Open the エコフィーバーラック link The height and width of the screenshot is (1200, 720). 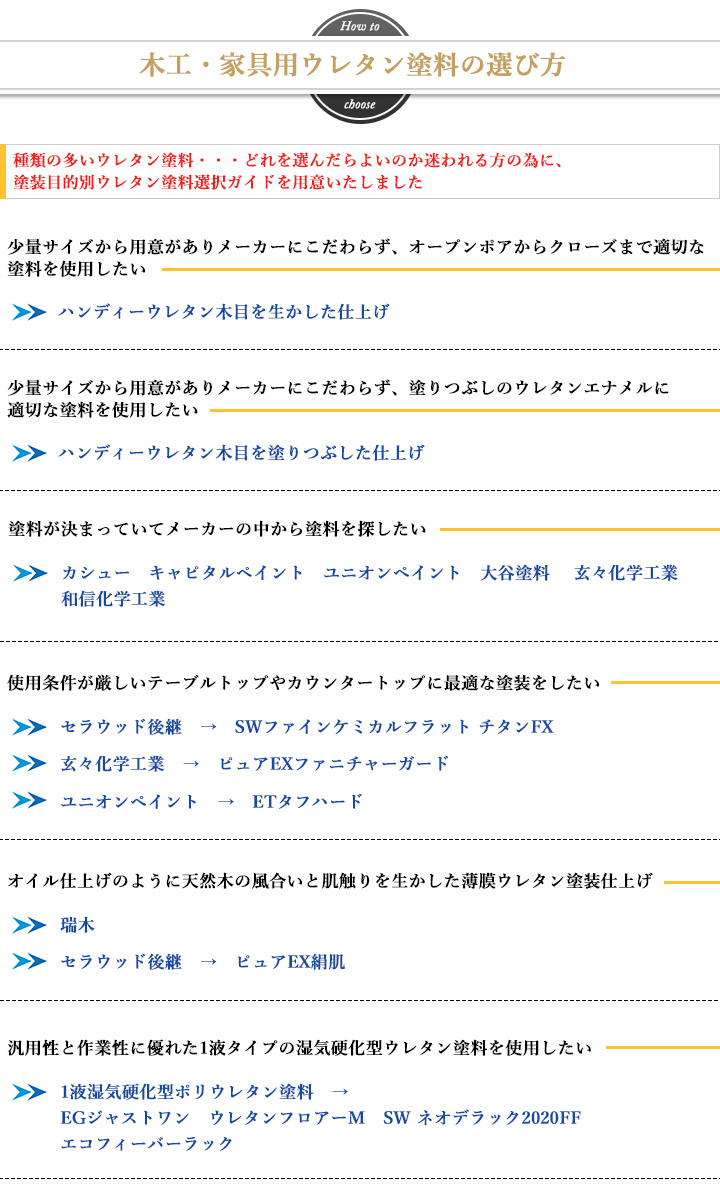click(147, 1143)
